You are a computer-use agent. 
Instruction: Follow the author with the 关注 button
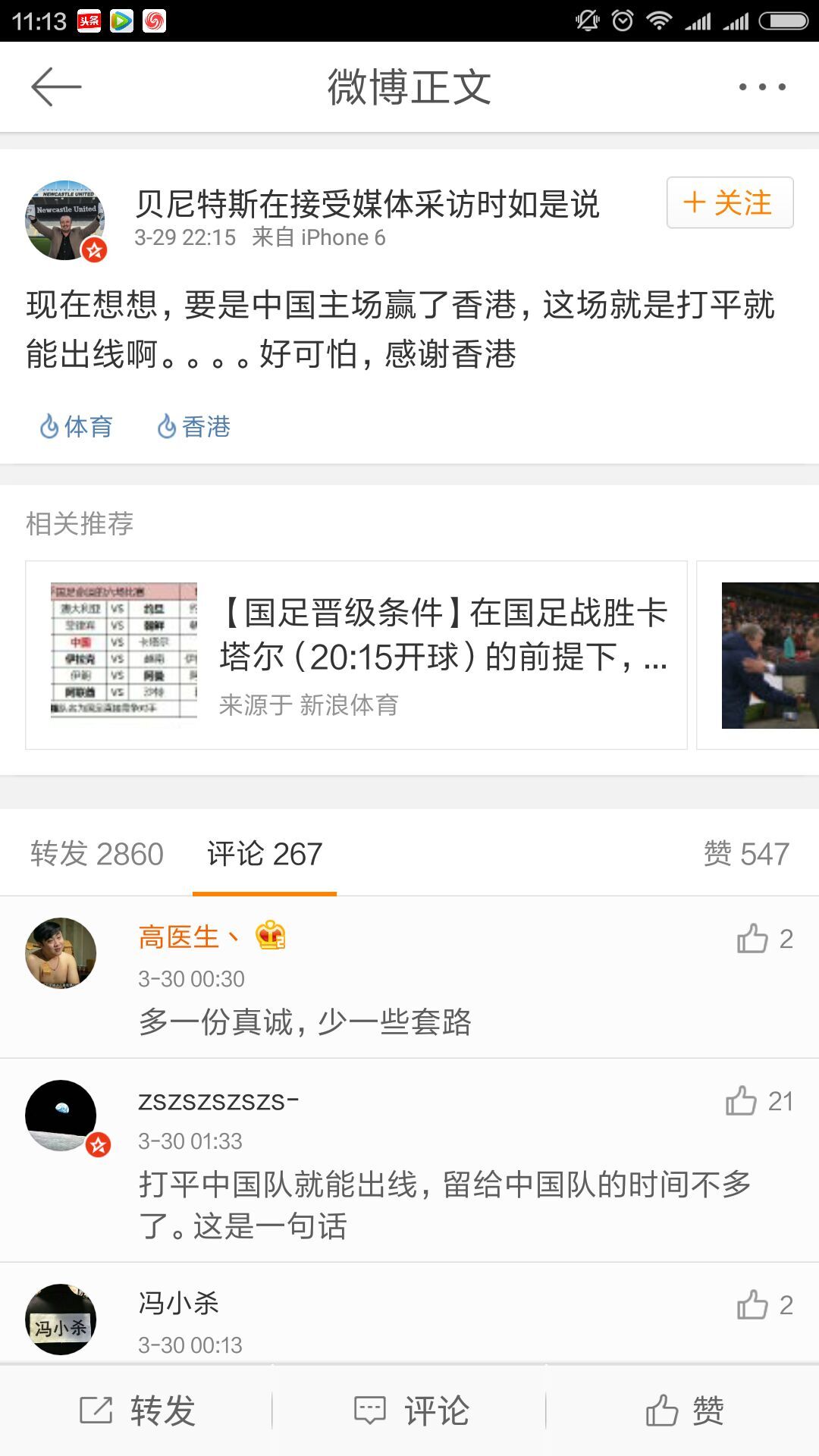click(730, 202)
